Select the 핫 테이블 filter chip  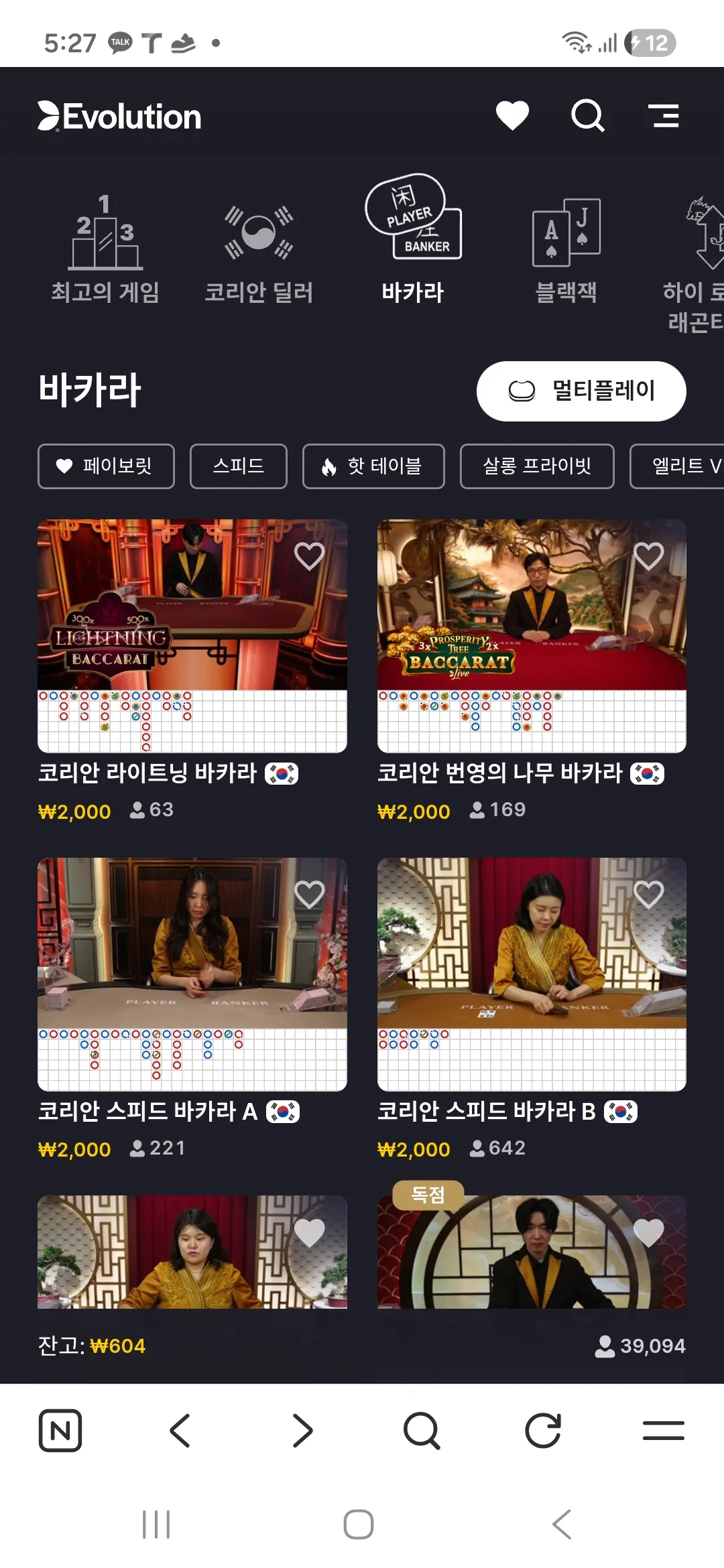point(373,466)
